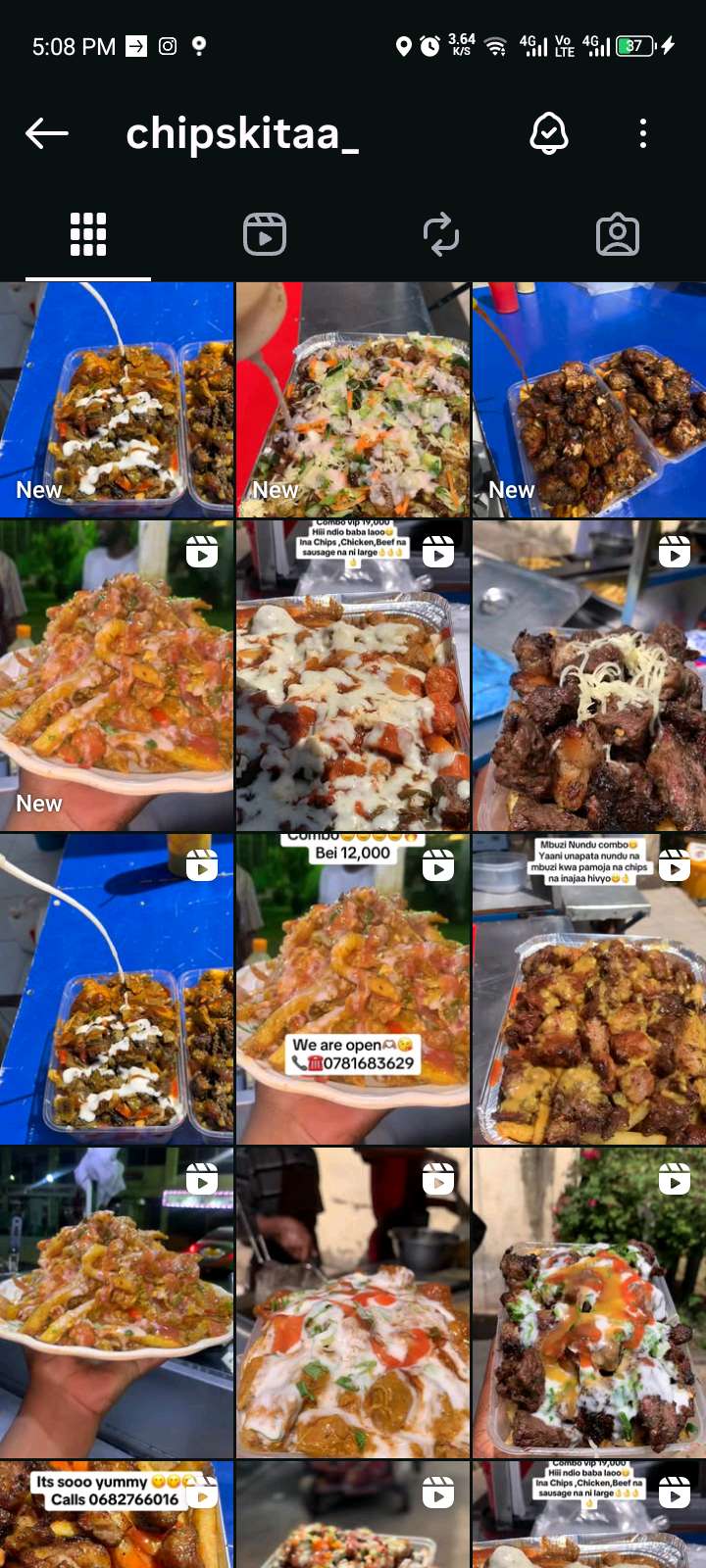Switch to the tagged photos tab
This screenshot has height=1568, width=706.
[x=618, y=235]
